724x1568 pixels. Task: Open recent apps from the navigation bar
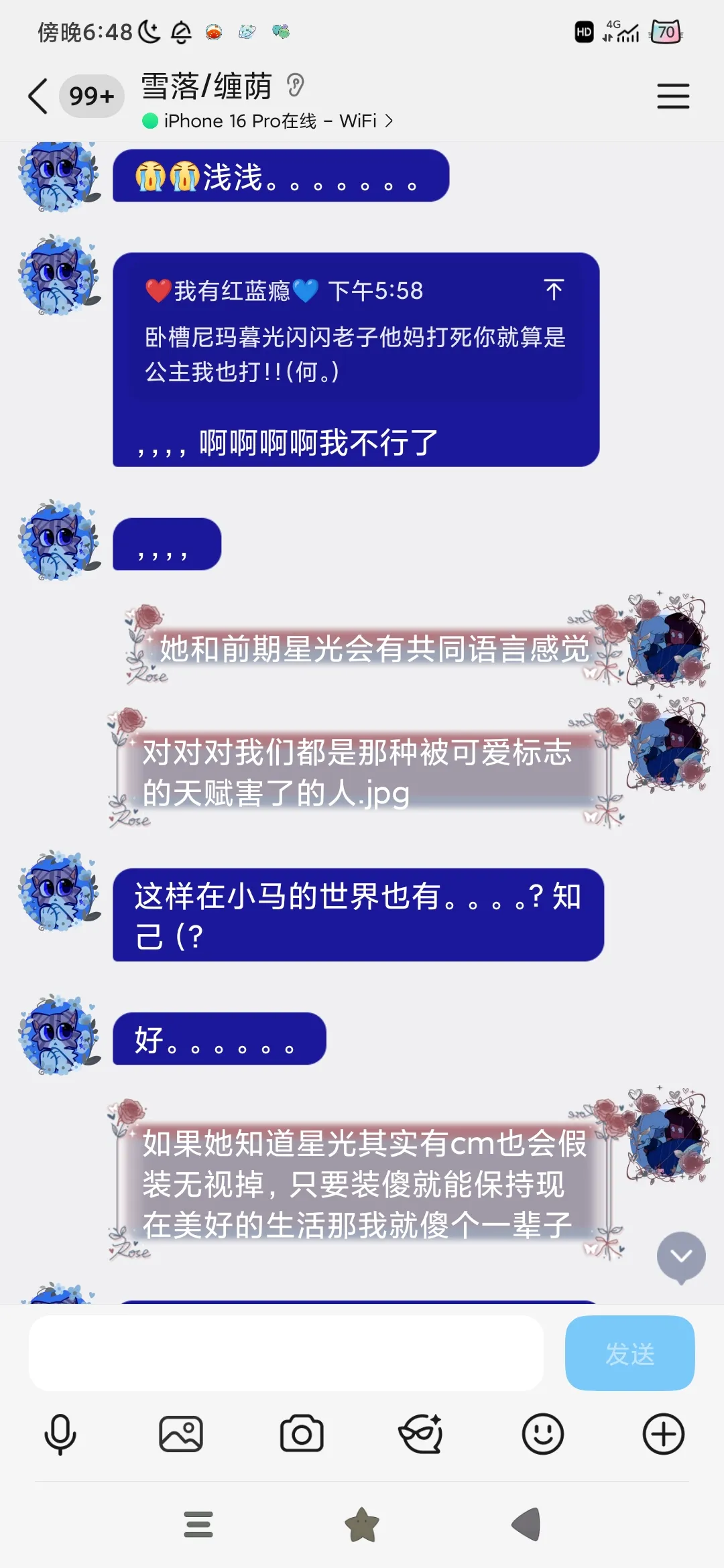198,1524
